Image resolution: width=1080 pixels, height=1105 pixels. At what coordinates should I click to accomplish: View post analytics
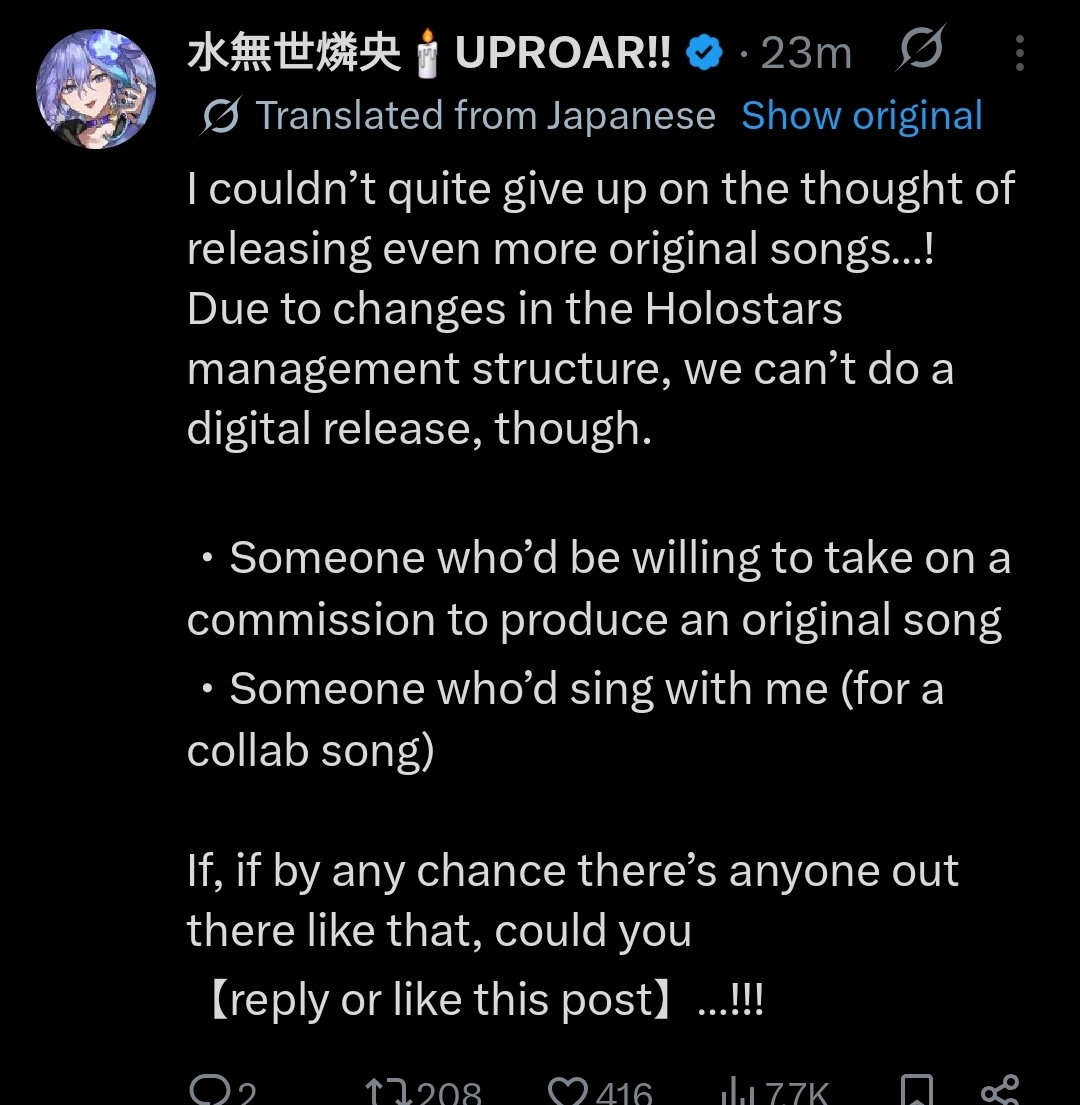click(737, 1090)
